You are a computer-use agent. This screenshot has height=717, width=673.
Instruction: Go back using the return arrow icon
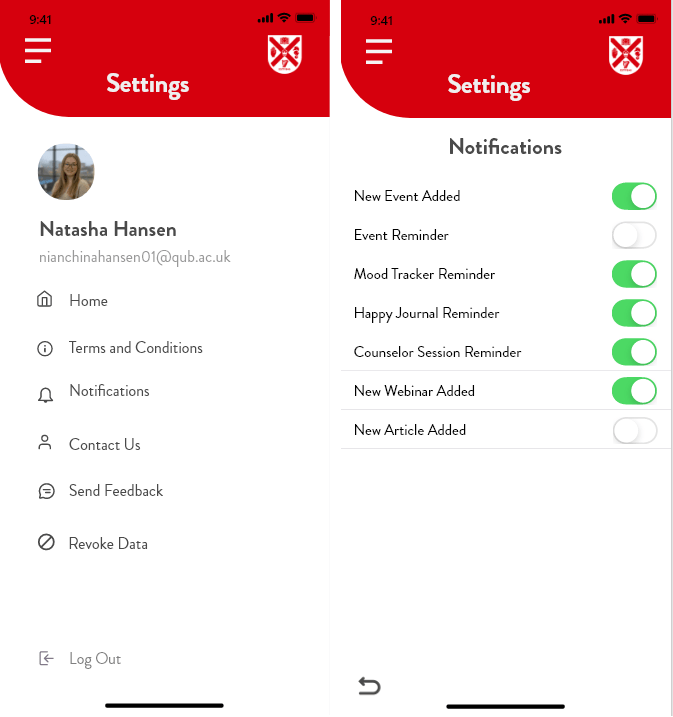(369, 686)
